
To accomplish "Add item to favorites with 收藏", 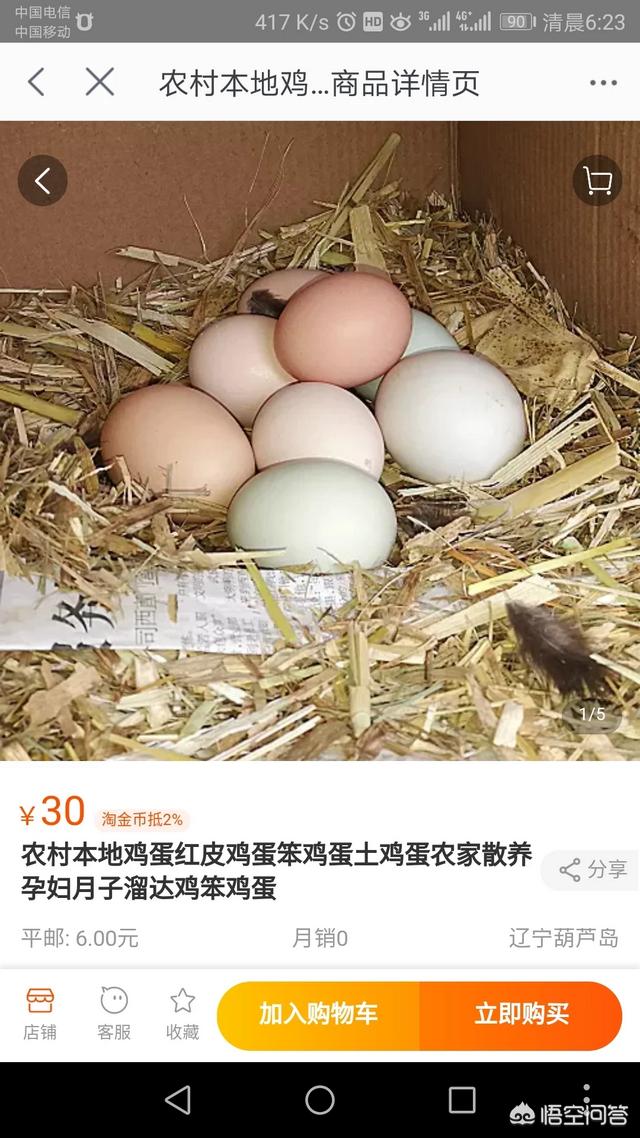I will click(182, 1014).
